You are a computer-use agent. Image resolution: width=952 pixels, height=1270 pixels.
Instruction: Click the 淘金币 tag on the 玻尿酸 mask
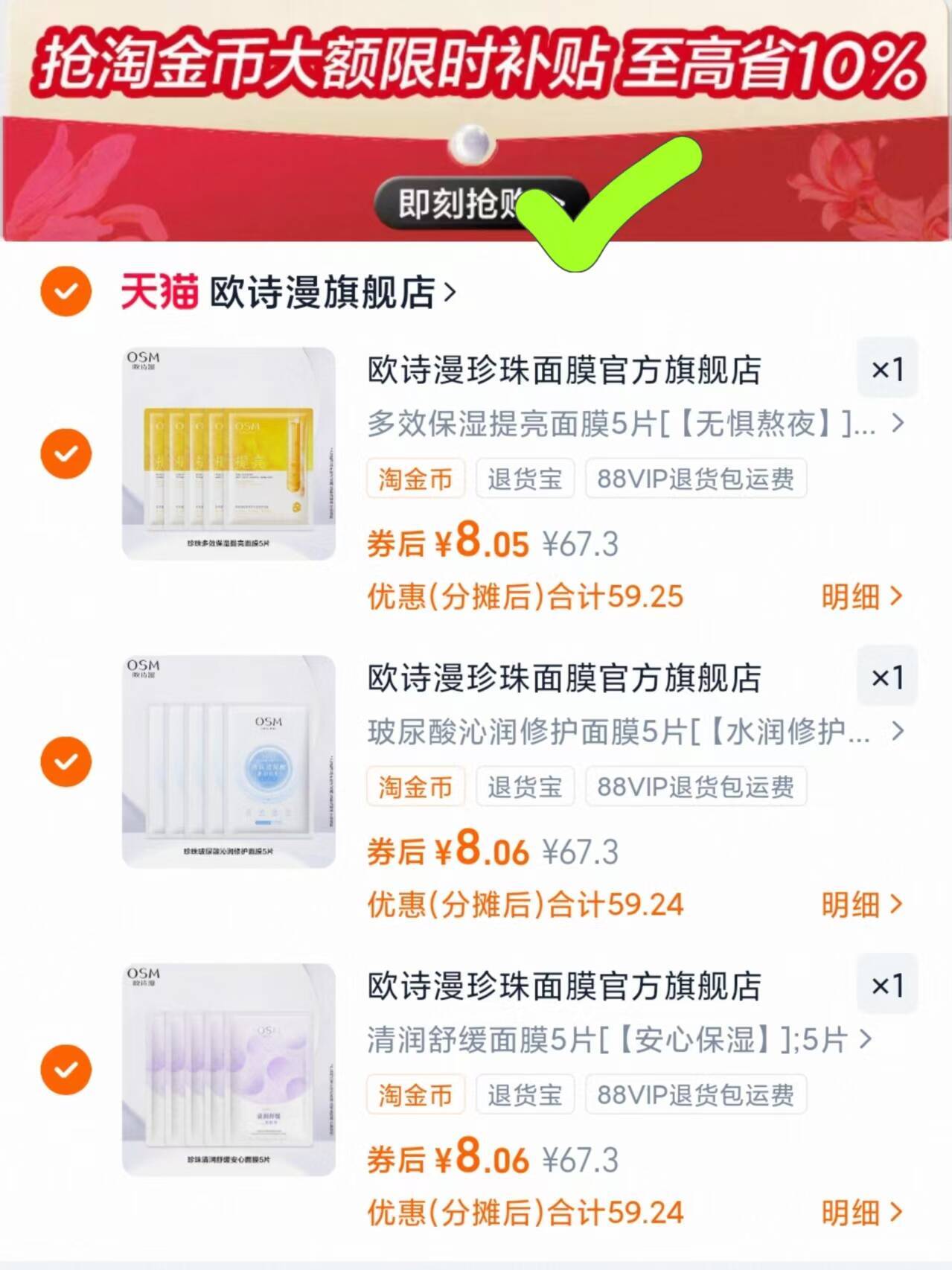[415, 786]
